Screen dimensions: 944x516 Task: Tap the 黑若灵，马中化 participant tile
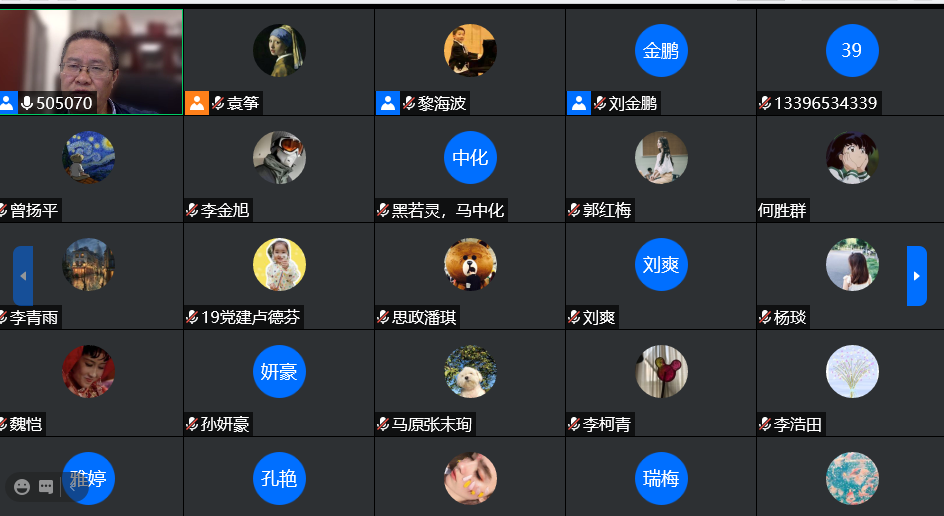(x=470, y=168)
